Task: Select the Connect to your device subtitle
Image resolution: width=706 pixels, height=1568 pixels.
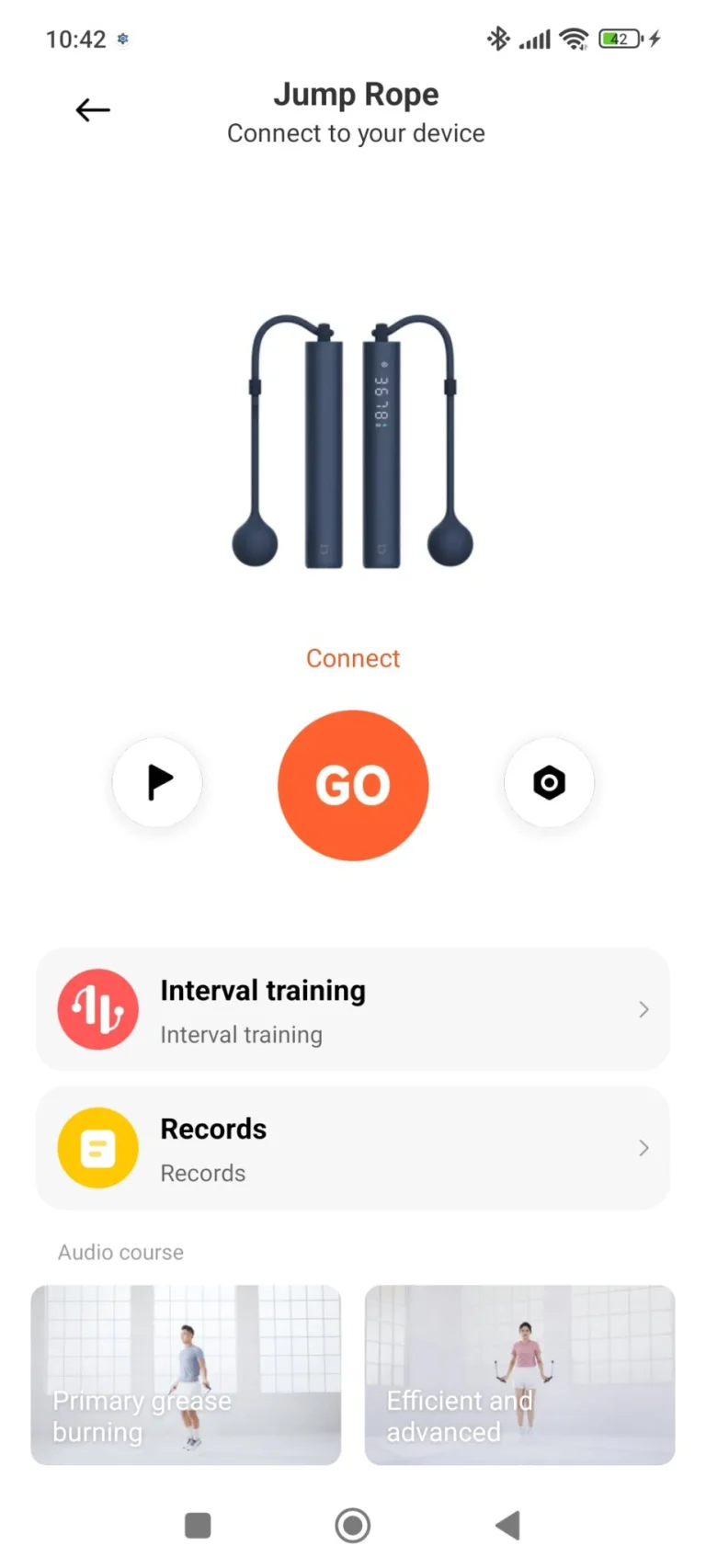Action: [356, 133]
